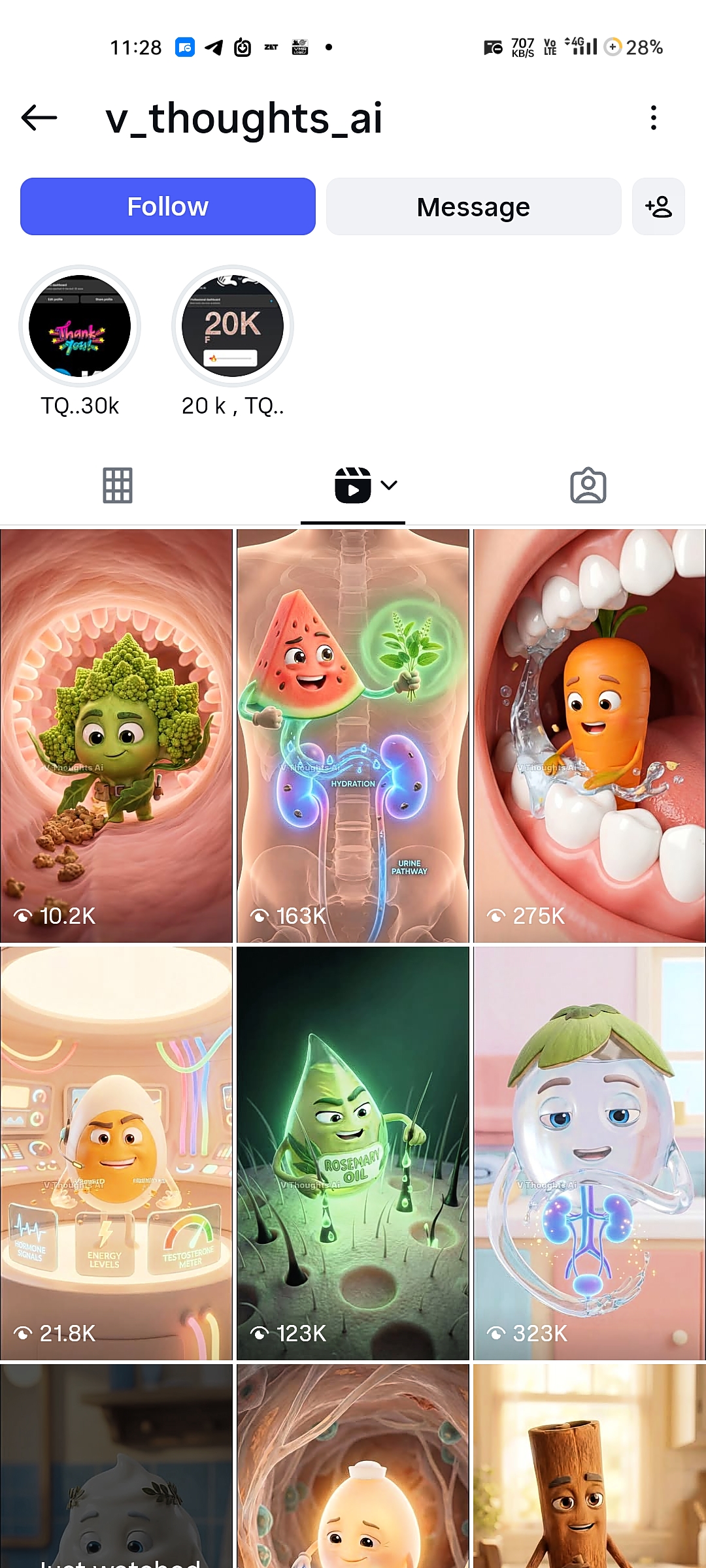
Task: Open the watermelon hydration reel, 163K views
Action: point(353,735)
